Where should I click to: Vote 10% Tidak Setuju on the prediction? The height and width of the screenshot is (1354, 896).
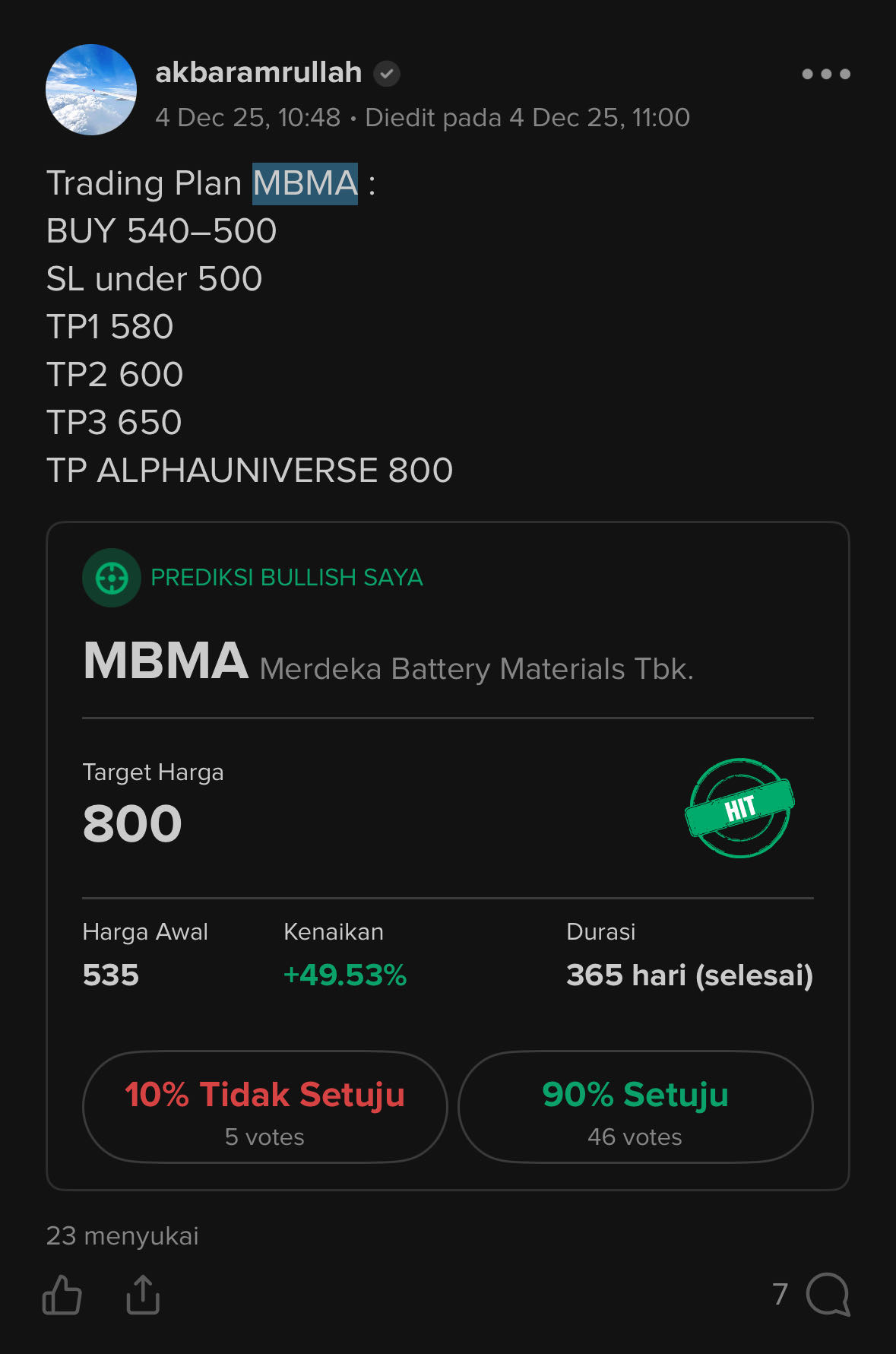point(264,1106)
